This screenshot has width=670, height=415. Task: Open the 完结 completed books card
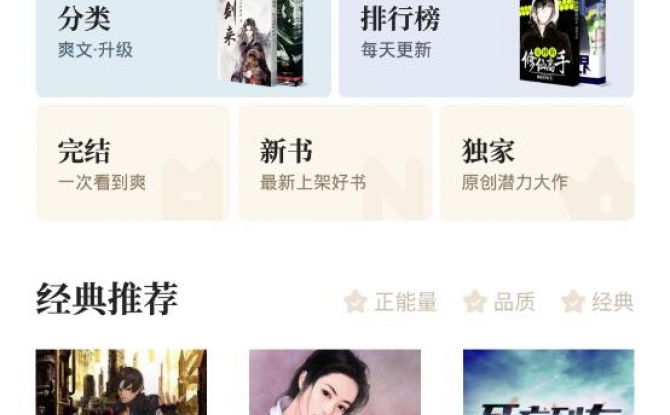(x=132, y=163)
